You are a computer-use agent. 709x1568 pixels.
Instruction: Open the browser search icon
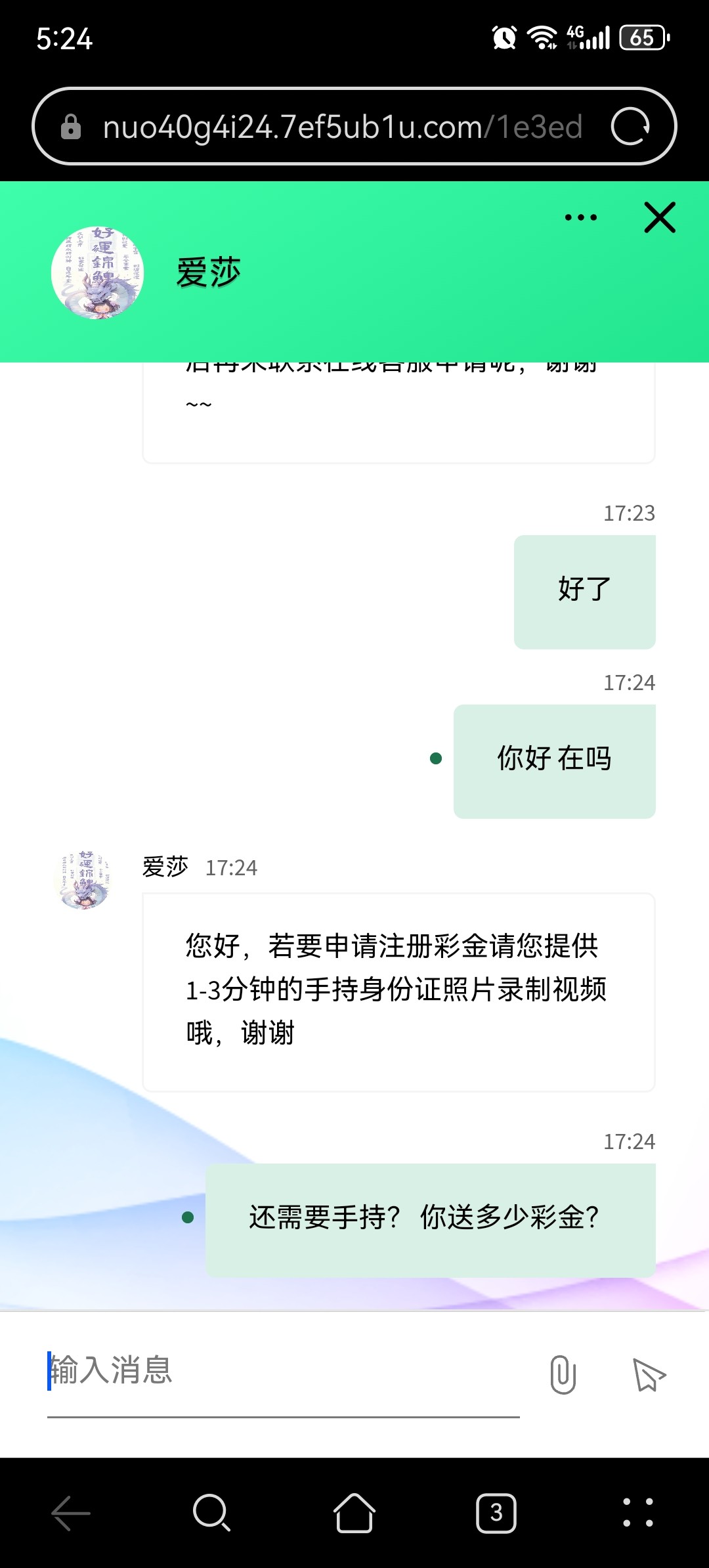(x=211, y=1513)
